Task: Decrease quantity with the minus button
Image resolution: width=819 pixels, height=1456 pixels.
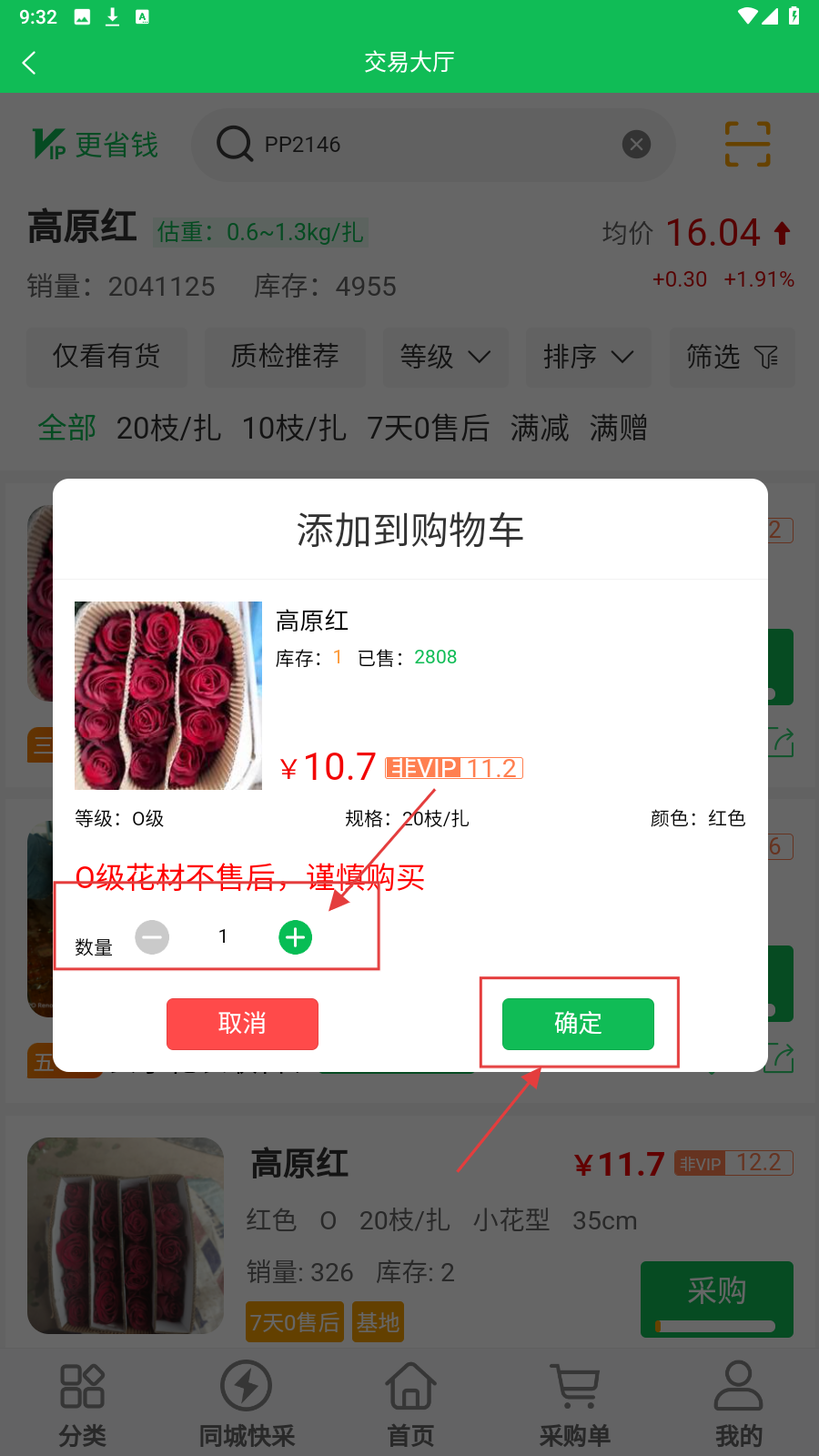Action: tap(152, 937)
